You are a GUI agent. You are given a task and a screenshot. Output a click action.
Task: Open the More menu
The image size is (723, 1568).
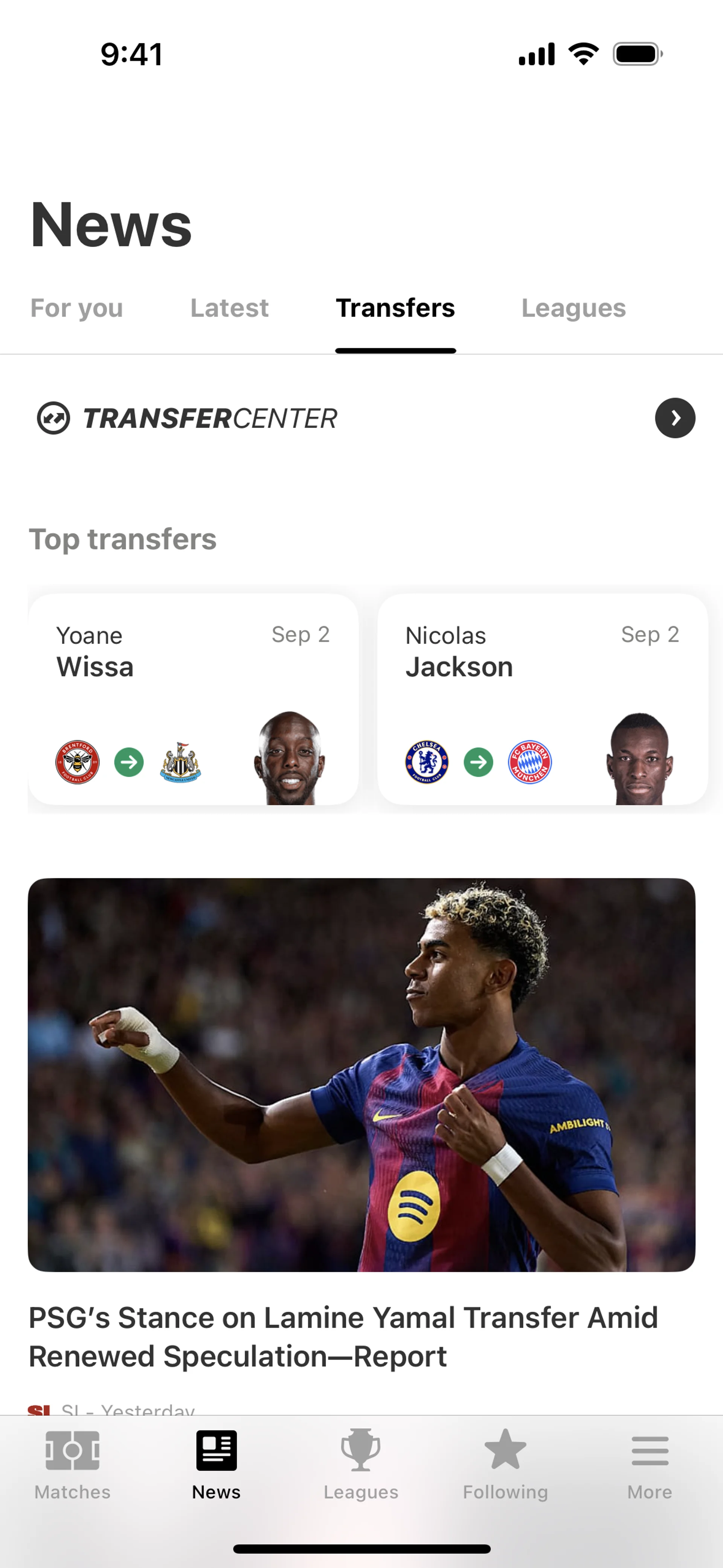pos(649,1463)
